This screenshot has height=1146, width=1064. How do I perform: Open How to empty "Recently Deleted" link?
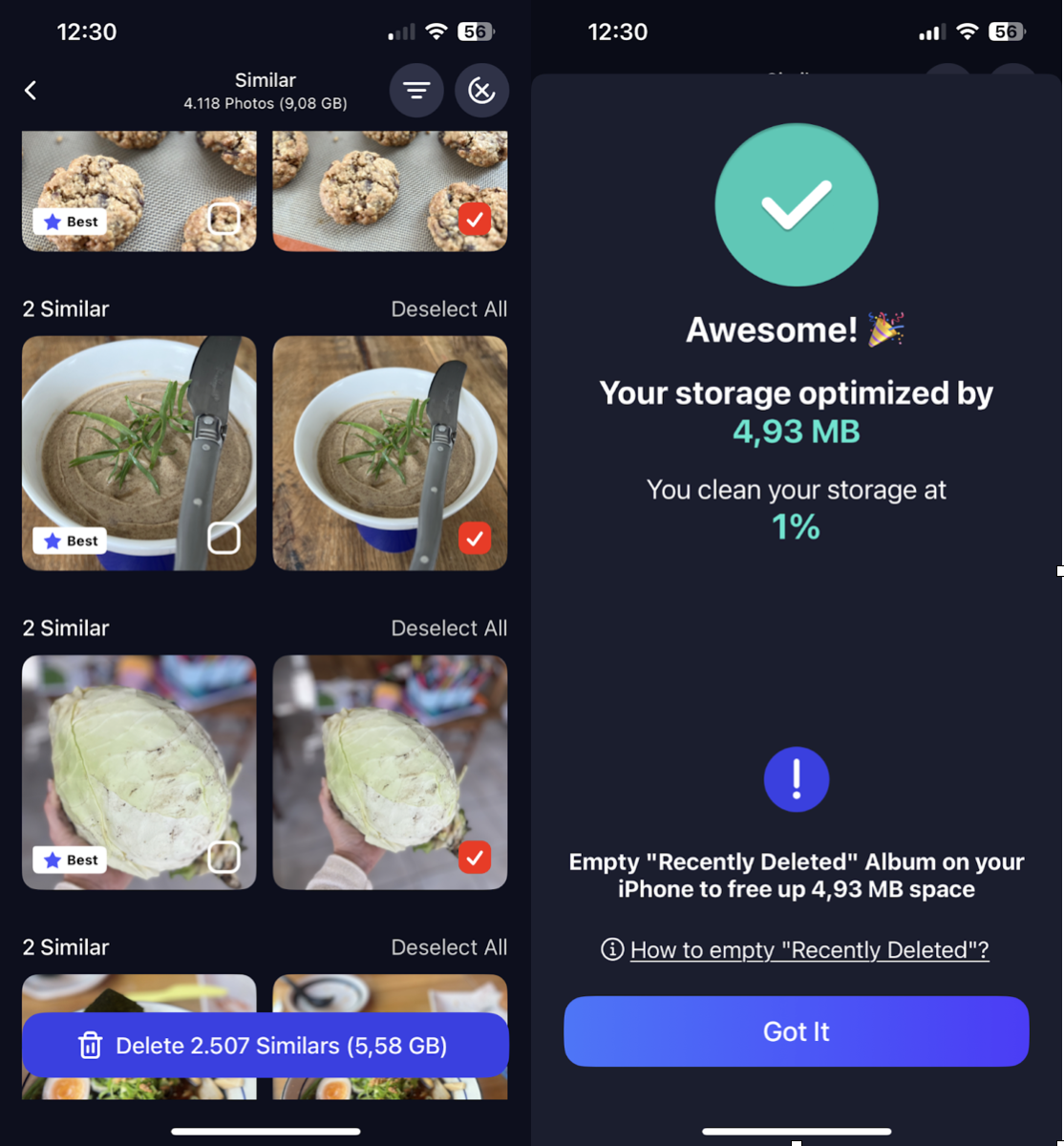pyautogui.click(x=808, y=950)
